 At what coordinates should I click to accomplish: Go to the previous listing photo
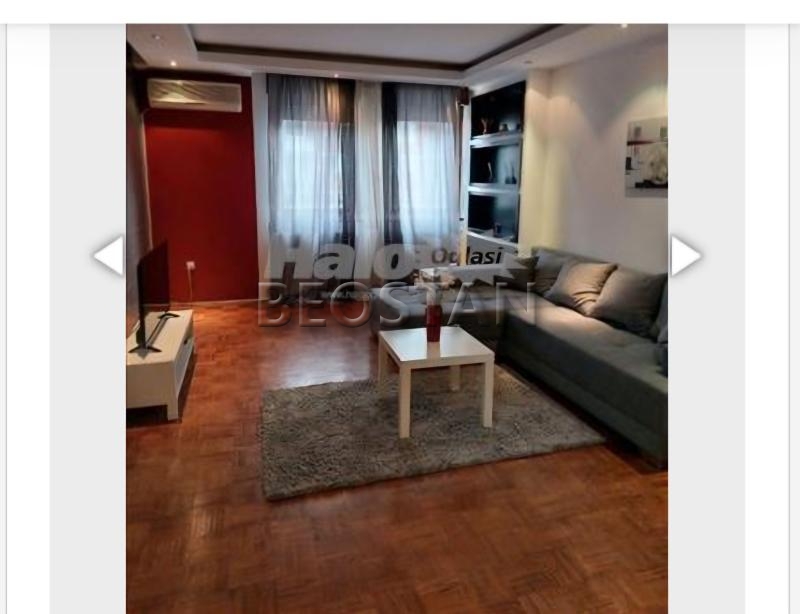pos(108,256)
